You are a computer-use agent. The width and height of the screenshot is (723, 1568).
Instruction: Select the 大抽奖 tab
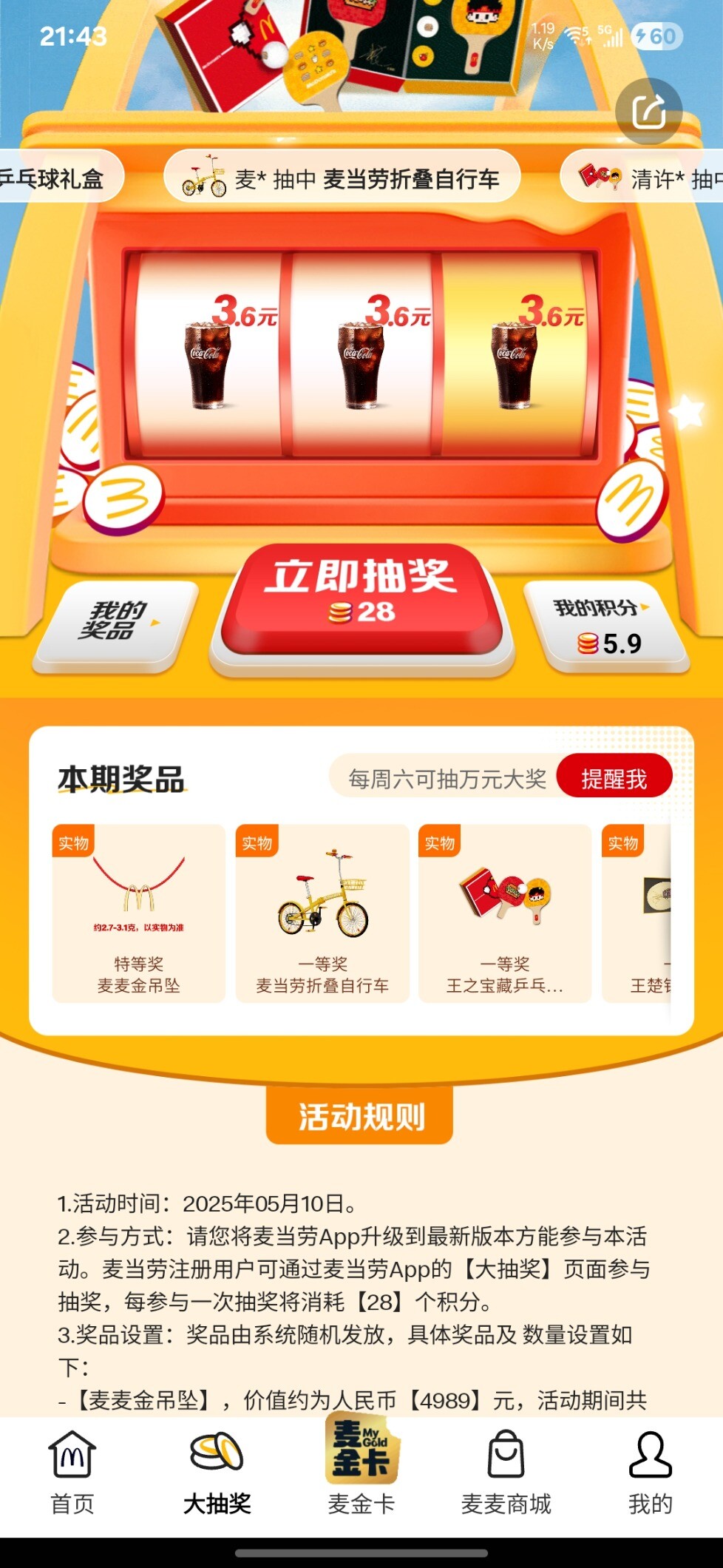(x=217, y=1472)
